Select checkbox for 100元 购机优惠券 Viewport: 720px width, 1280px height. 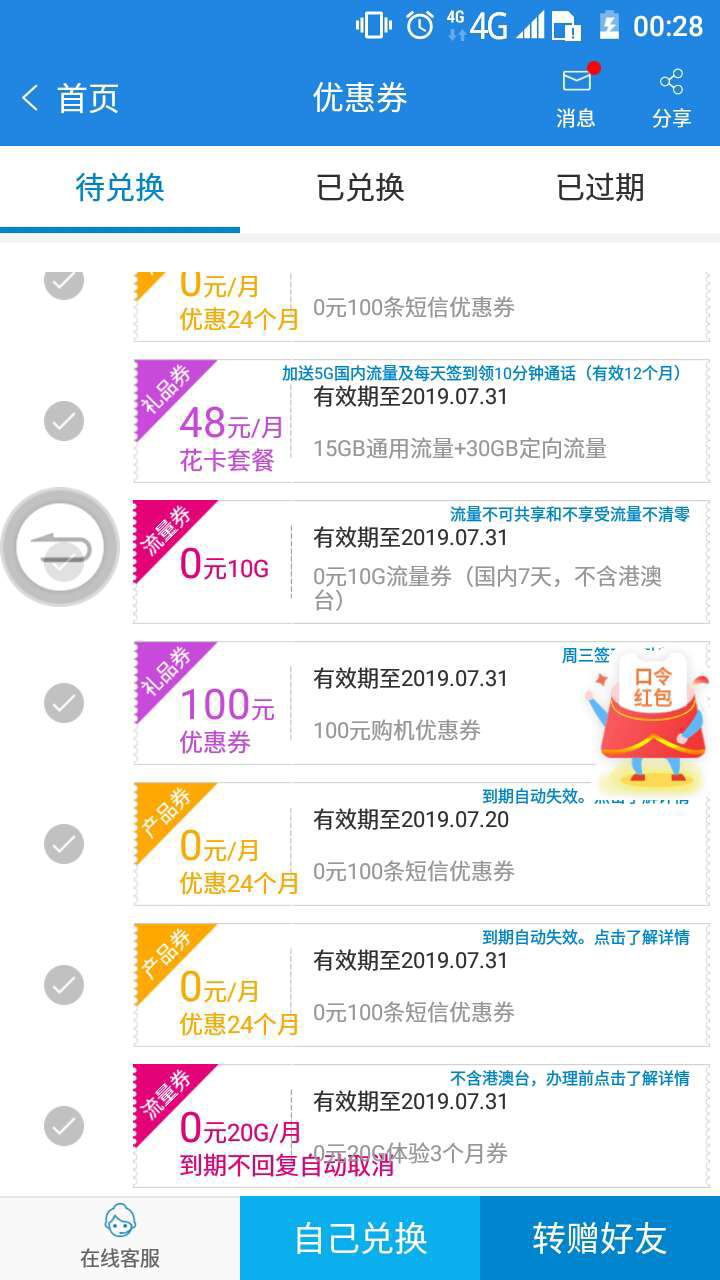(64, 703)
